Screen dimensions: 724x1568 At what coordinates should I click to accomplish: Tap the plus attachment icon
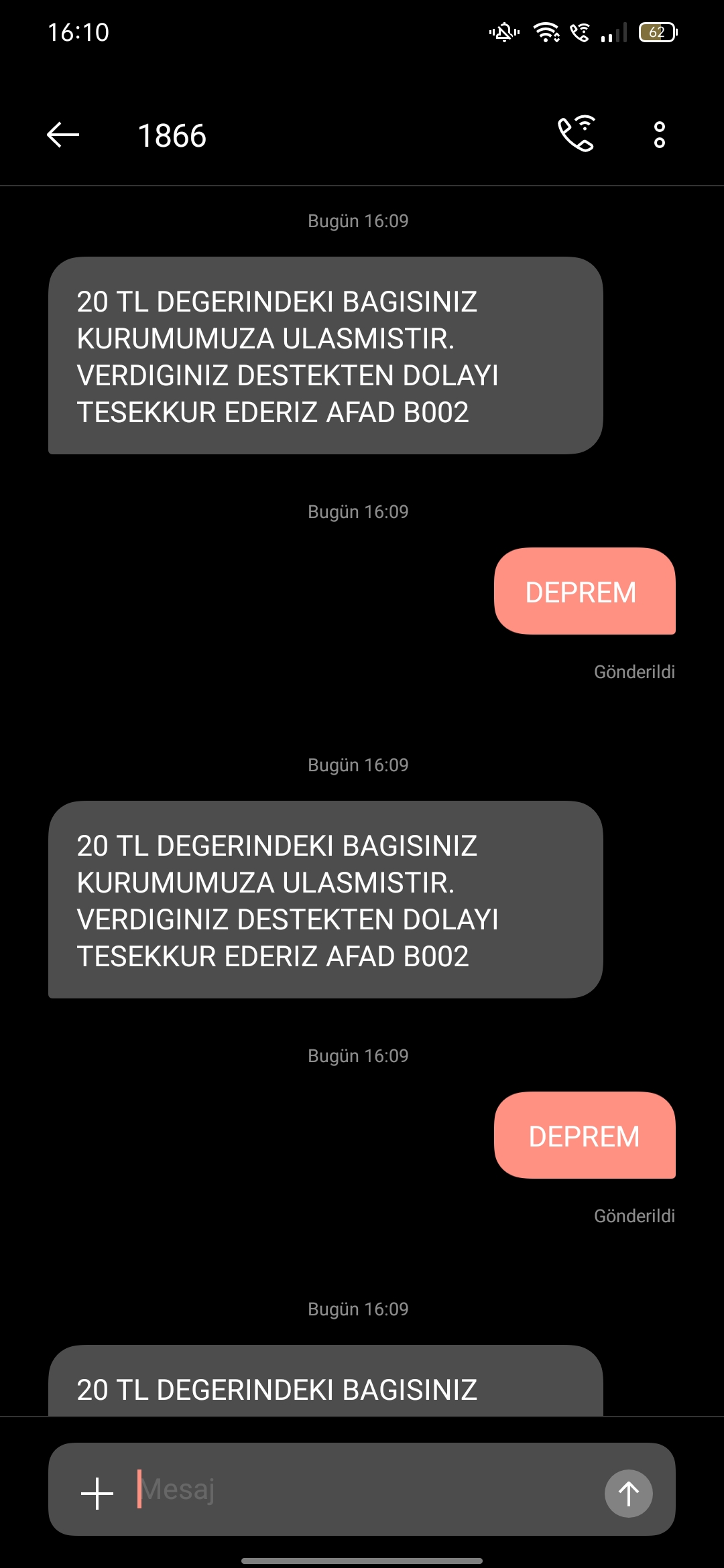pyautogui.click(x=97, y=1493)
